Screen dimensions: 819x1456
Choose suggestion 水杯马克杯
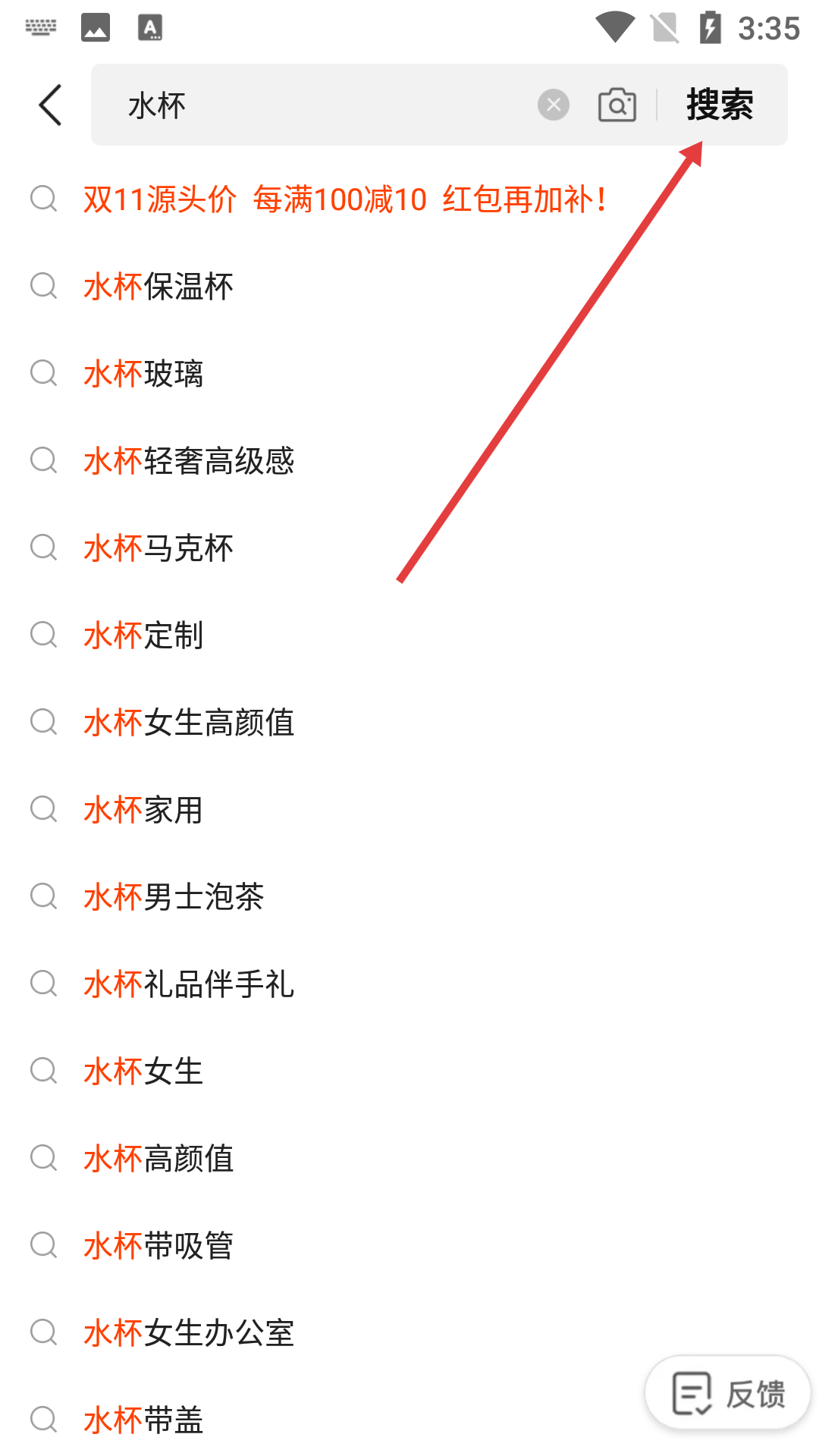click(158, 548)
